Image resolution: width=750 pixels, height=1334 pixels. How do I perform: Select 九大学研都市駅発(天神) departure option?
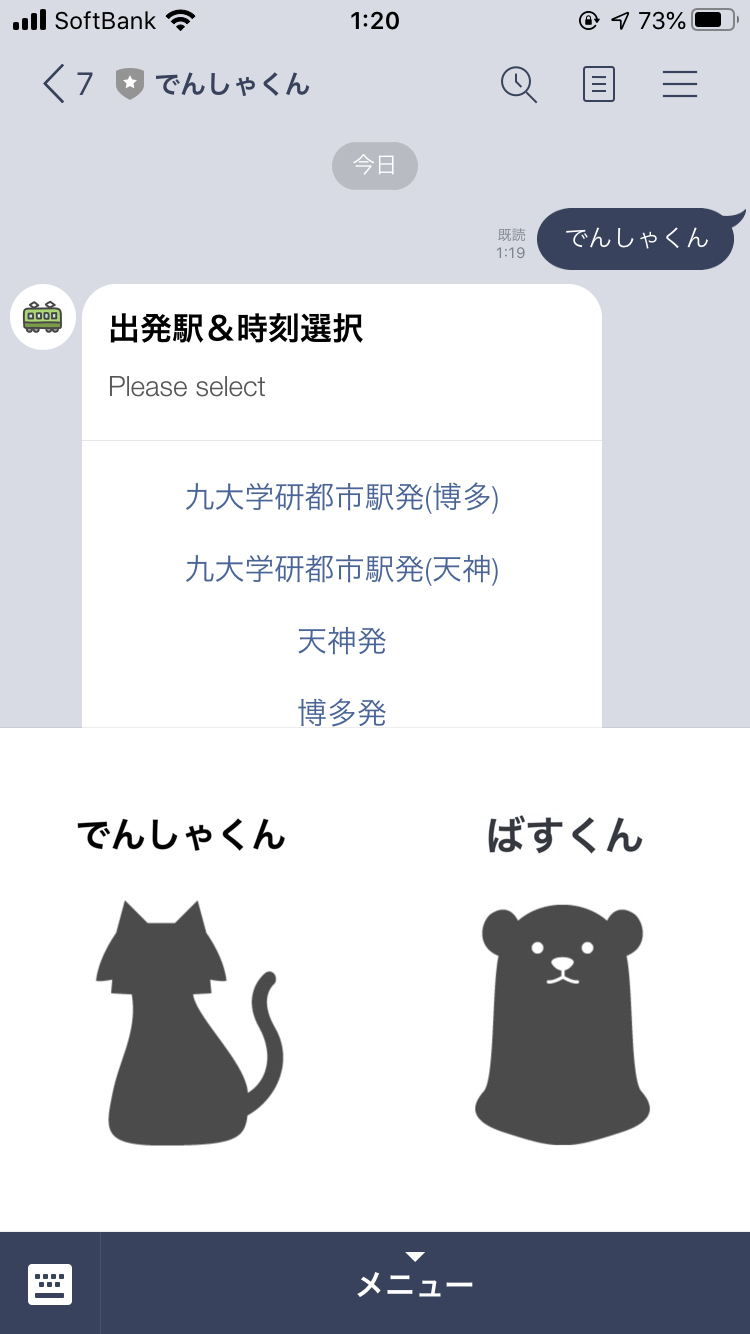[x=342, y=570]
